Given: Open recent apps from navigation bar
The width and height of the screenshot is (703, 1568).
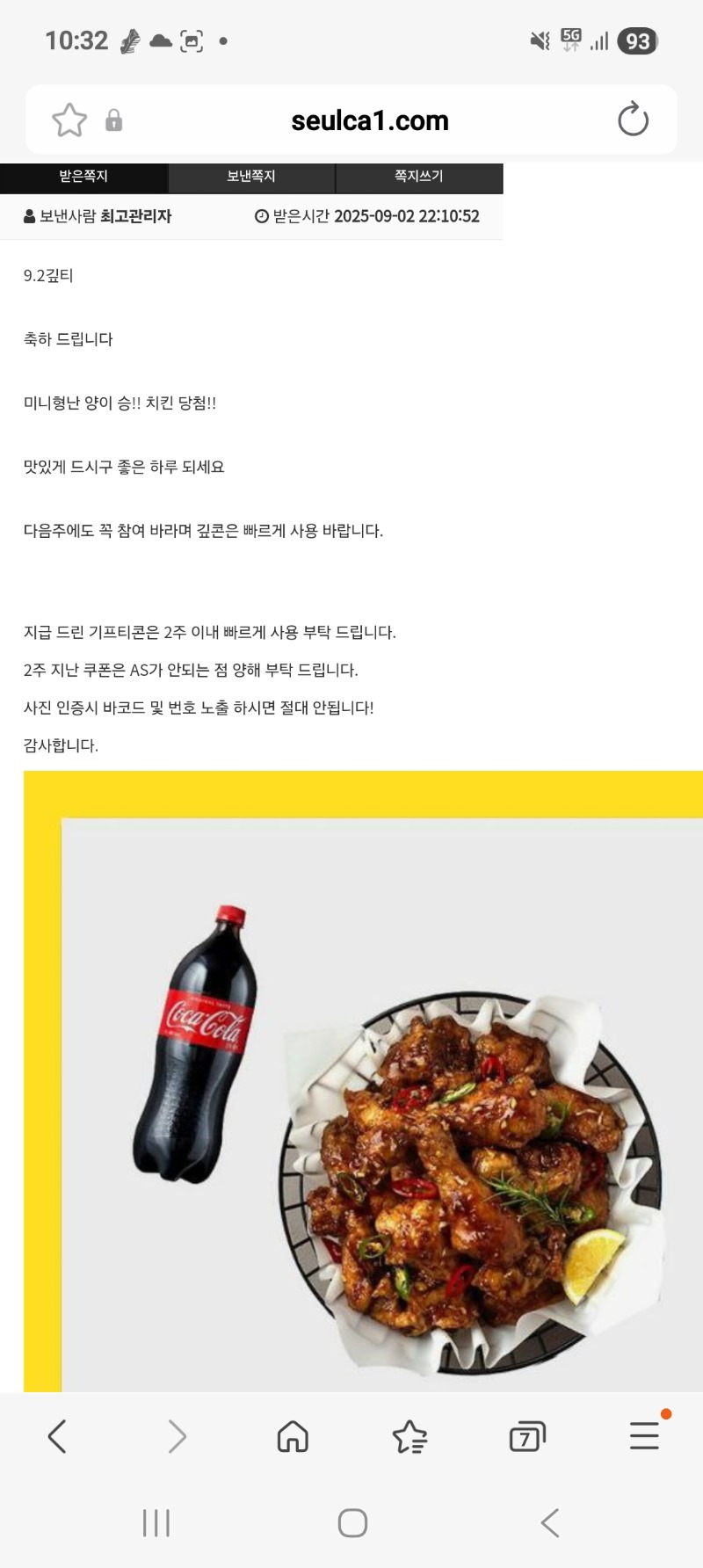Looking at the screenshot, I should [156, 1523].
